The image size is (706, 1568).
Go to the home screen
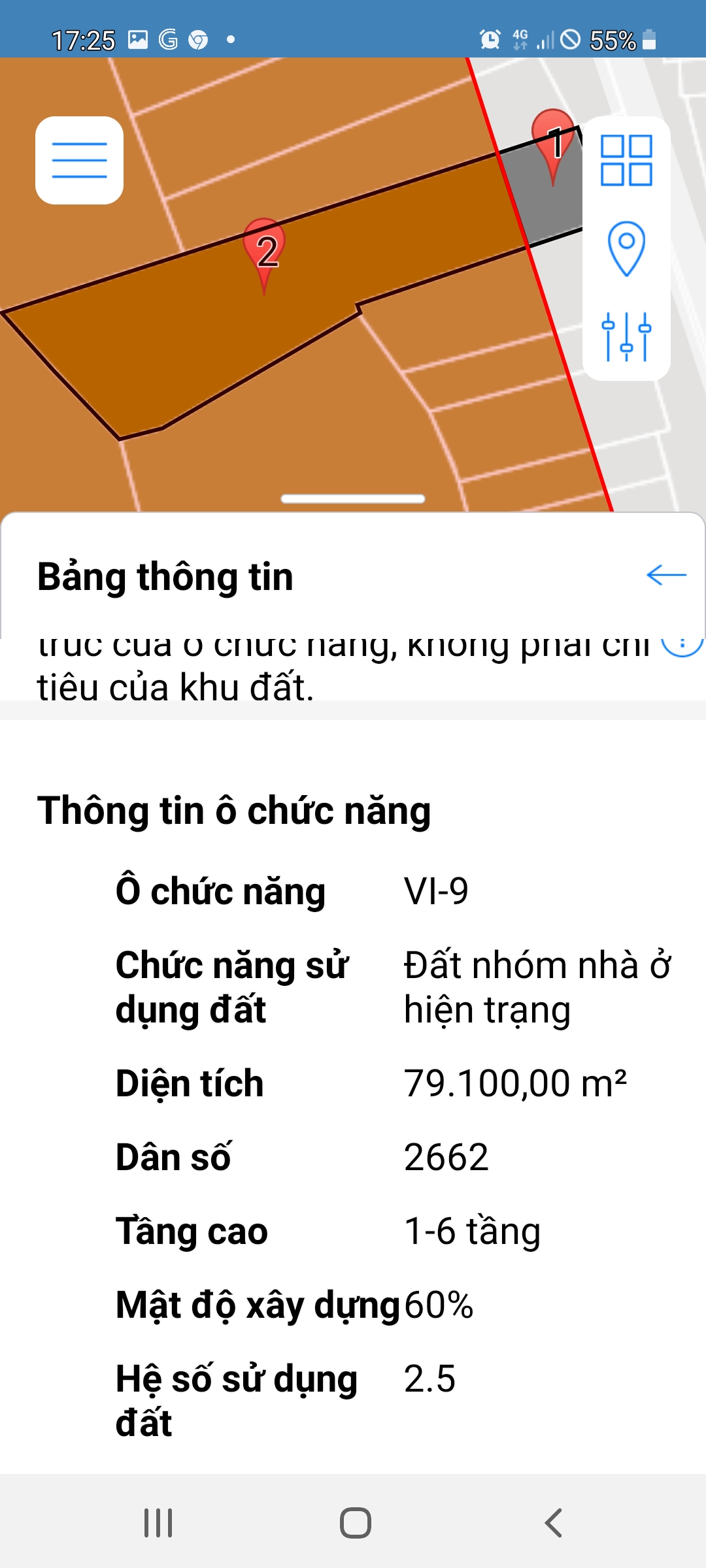pos(355,1523)
